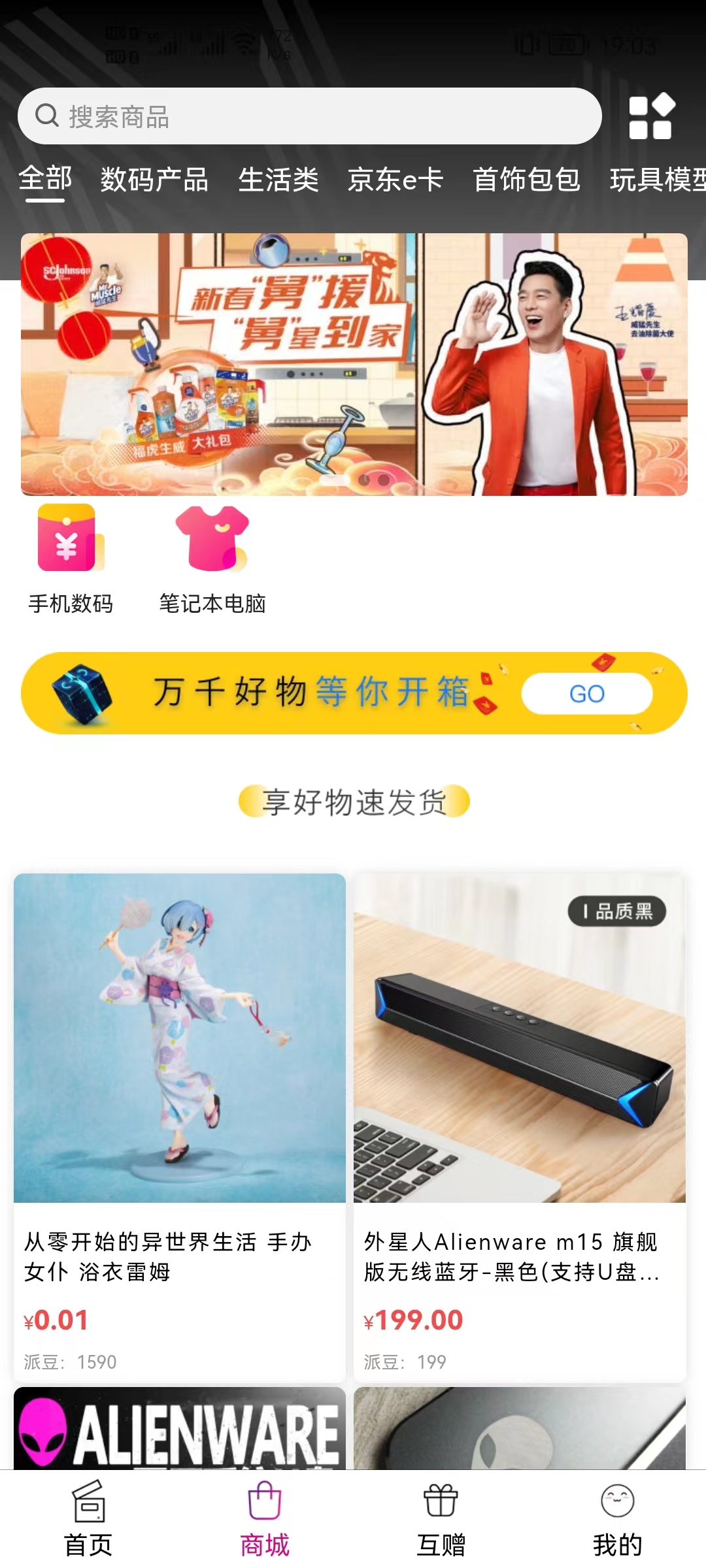Open the category grid icon

[x=651, y=116]
